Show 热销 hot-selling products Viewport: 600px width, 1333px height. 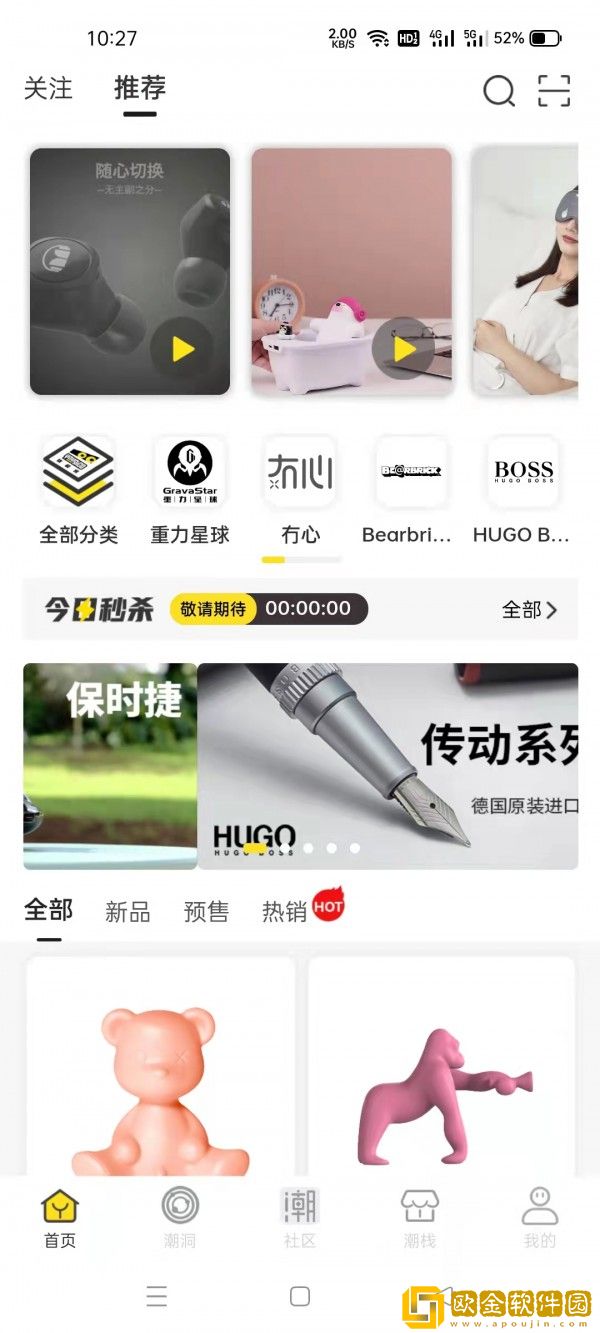click(x=284, y=912)
